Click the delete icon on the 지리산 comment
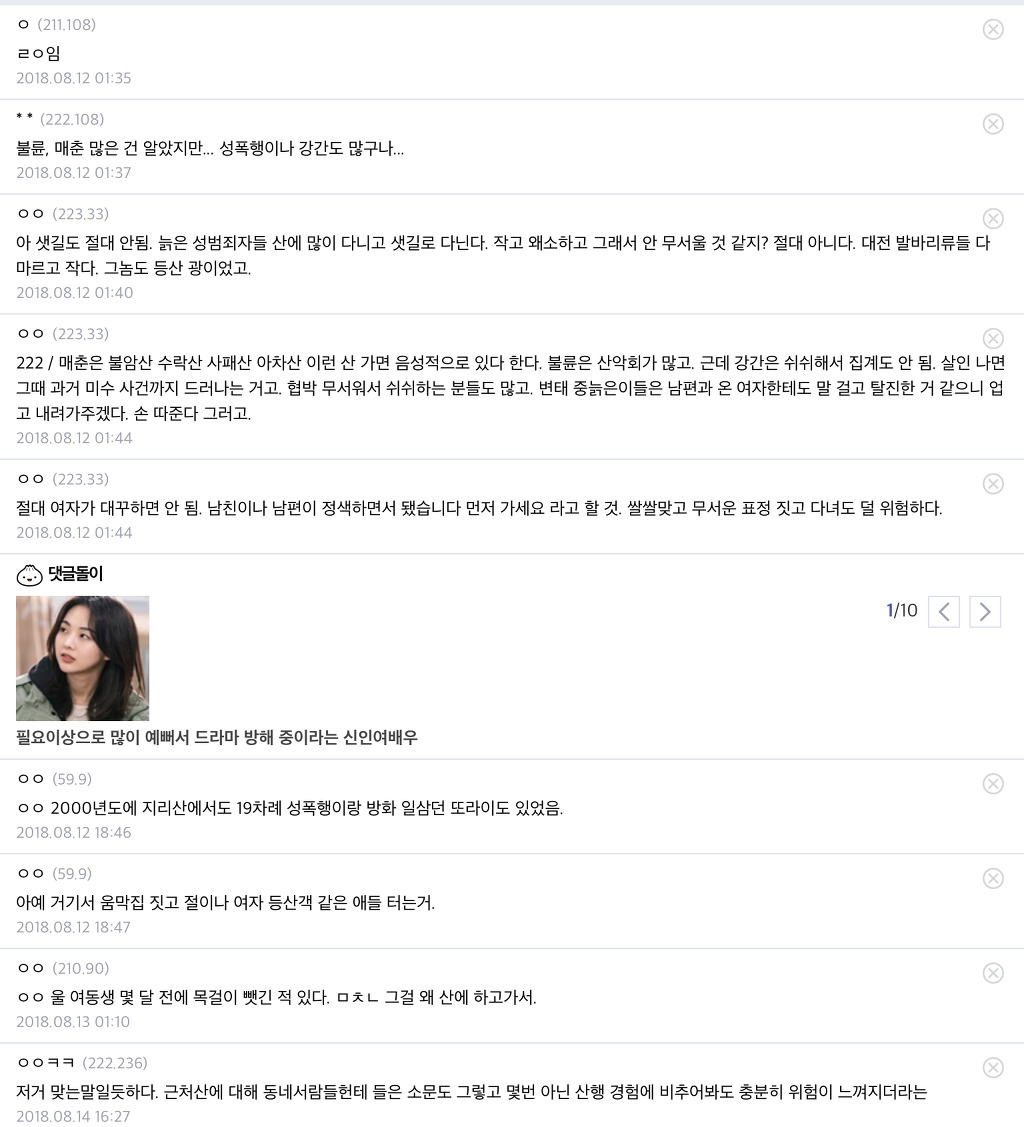This screenshot has width=1024, height=1127. [993, 783]
